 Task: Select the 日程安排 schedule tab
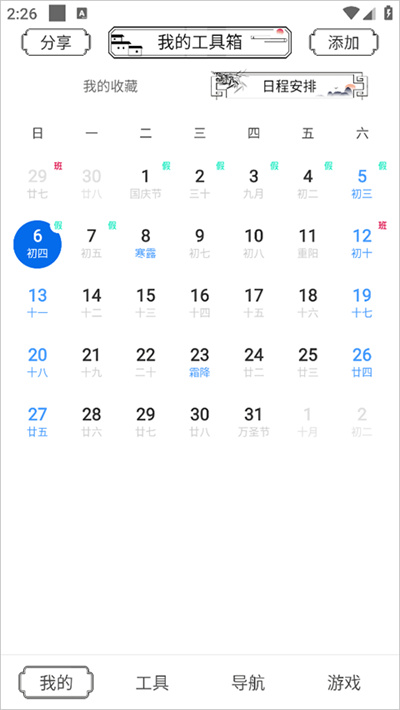(289, 86)
